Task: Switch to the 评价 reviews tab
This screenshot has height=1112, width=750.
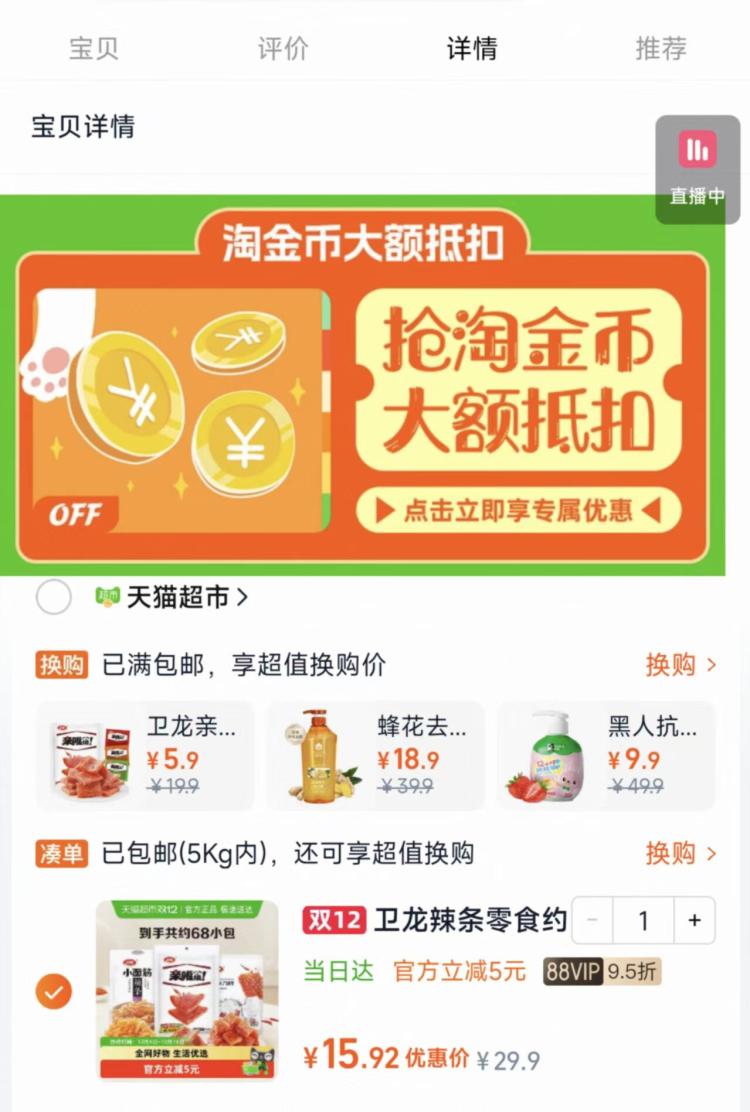Action: pos(284,47)
